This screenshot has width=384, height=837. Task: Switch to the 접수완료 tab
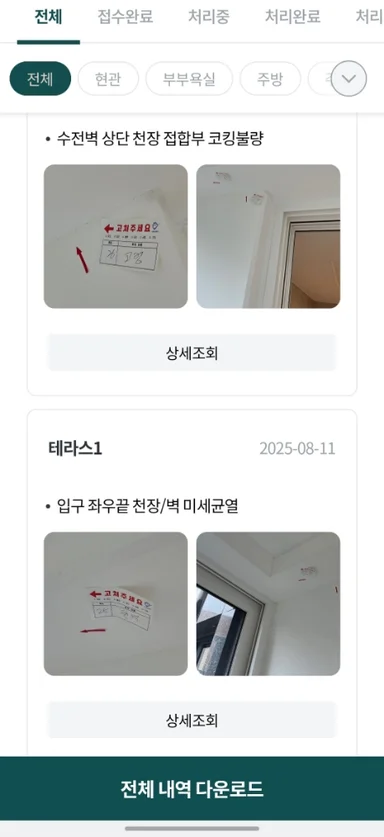125,17
